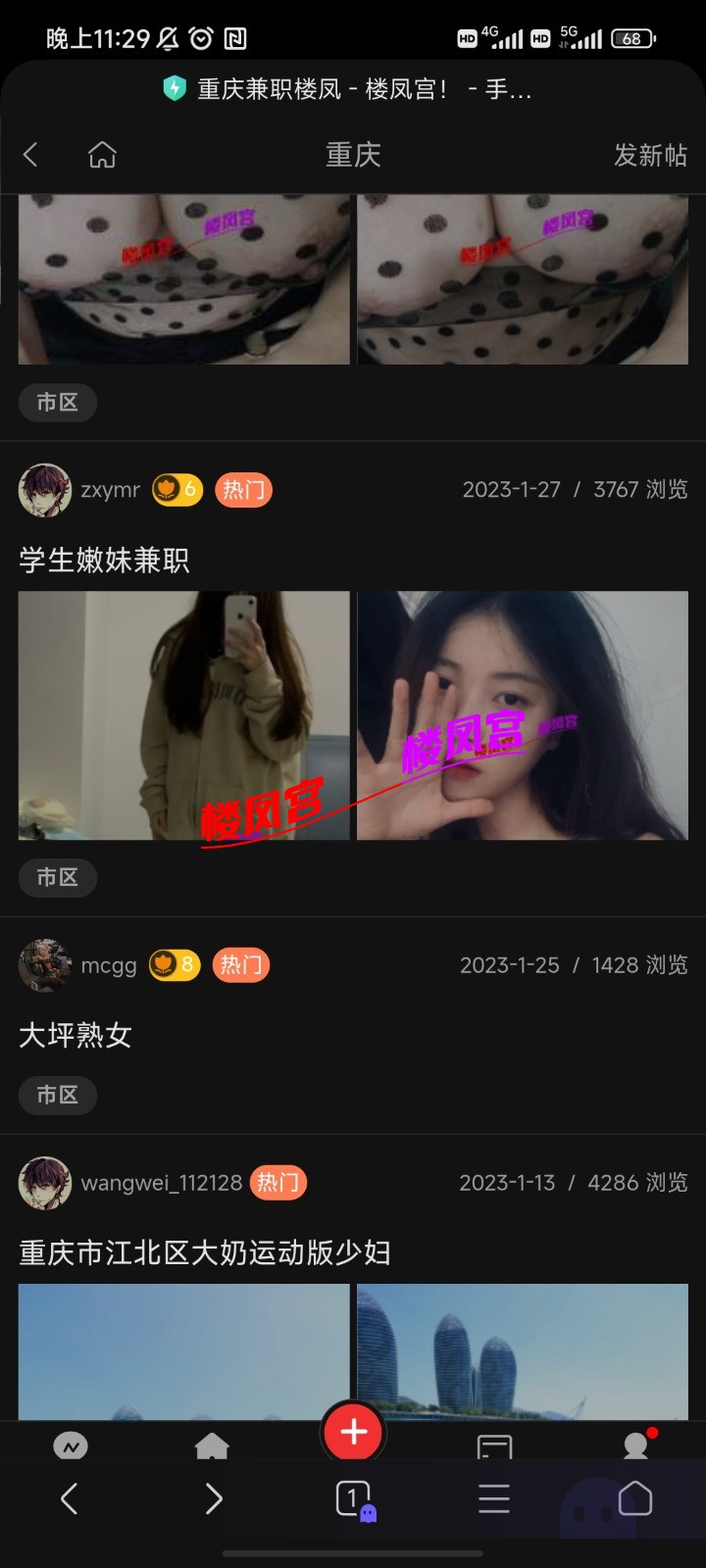Tap 发新帖 to create a post
This screenshot has height=1568, width=706.
650,155
